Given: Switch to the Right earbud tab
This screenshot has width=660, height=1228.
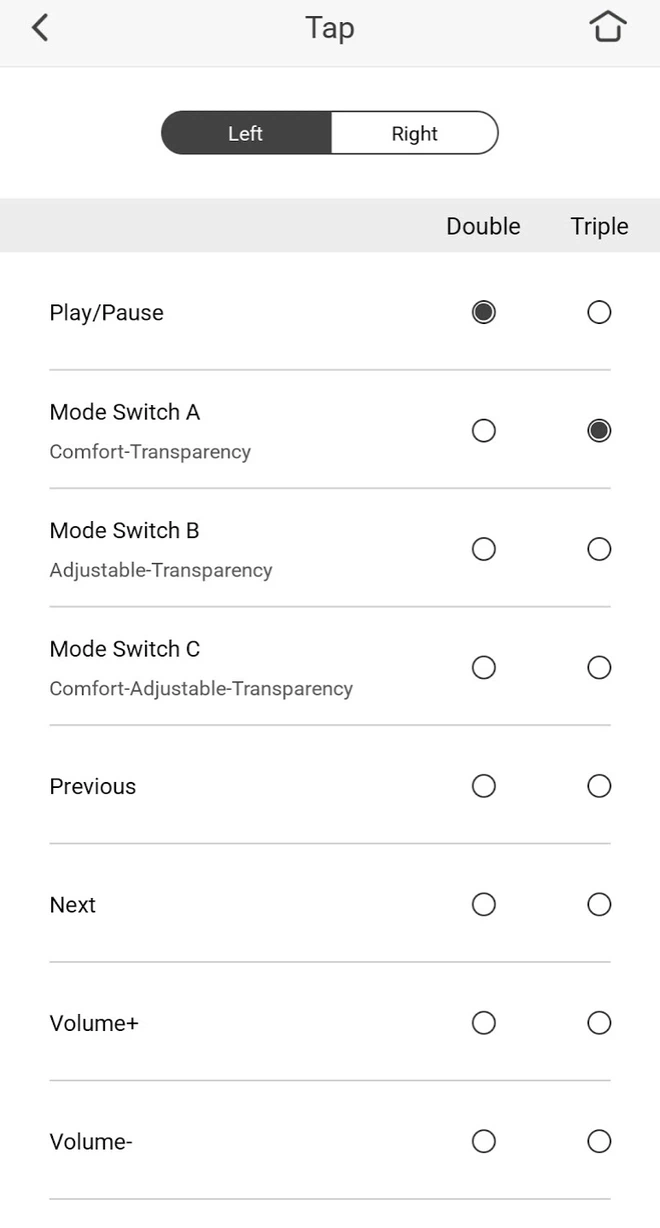Looking at the screenshot, I should click(414, 133).
